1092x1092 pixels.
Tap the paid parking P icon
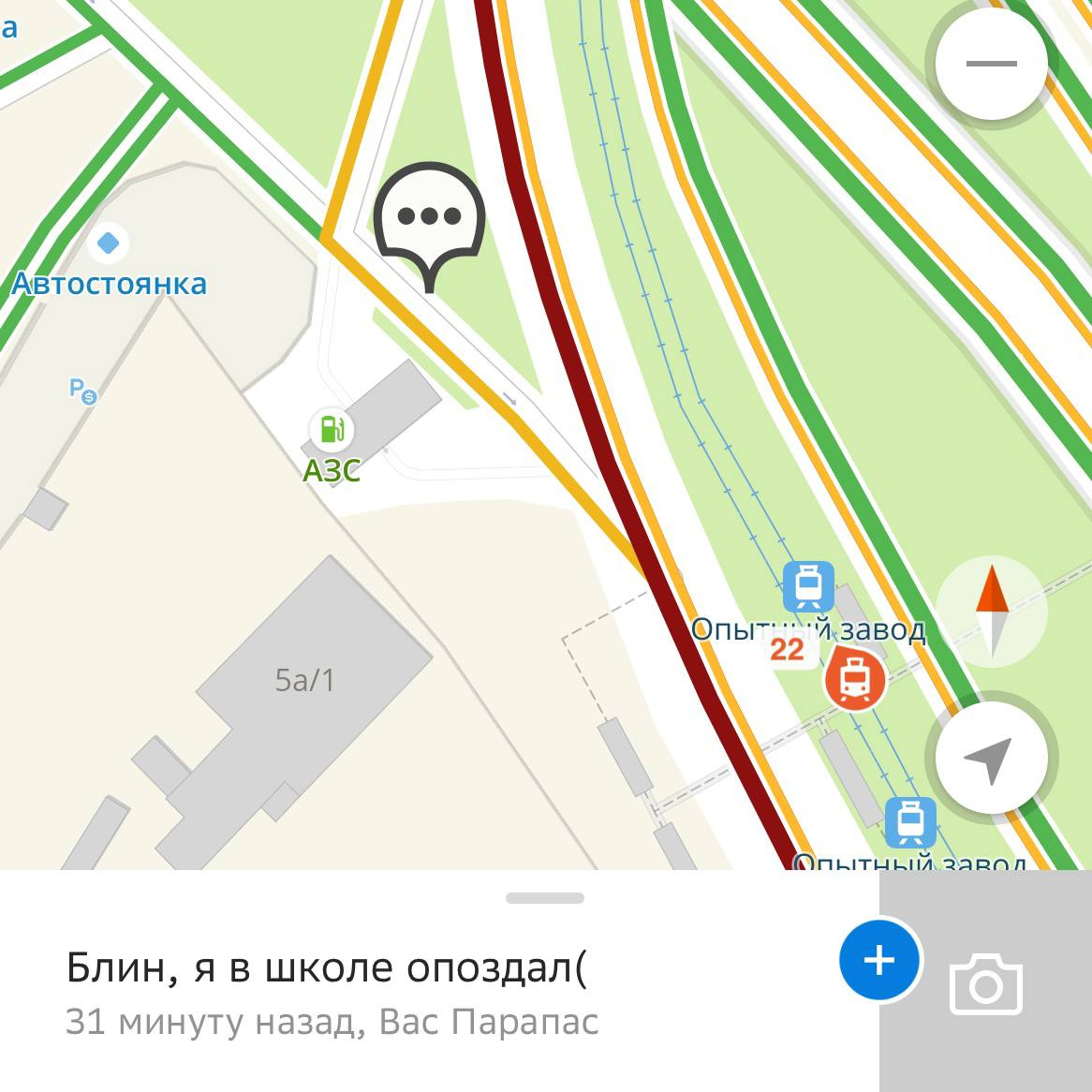[82, 390]
